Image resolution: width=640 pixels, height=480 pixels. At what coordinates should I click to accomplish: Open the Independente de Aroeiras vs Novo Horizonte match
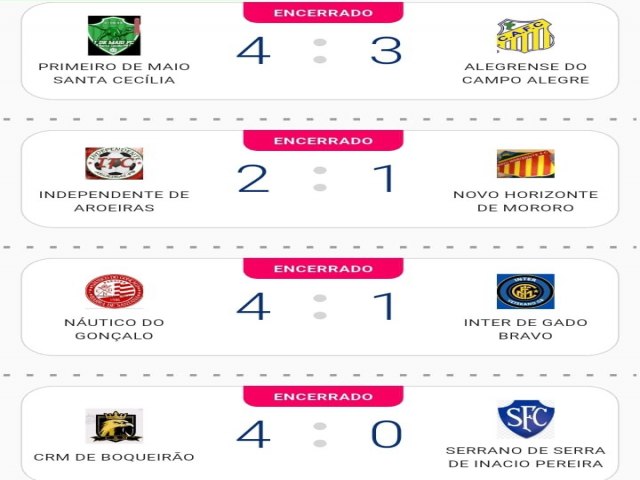pos(320,181)
